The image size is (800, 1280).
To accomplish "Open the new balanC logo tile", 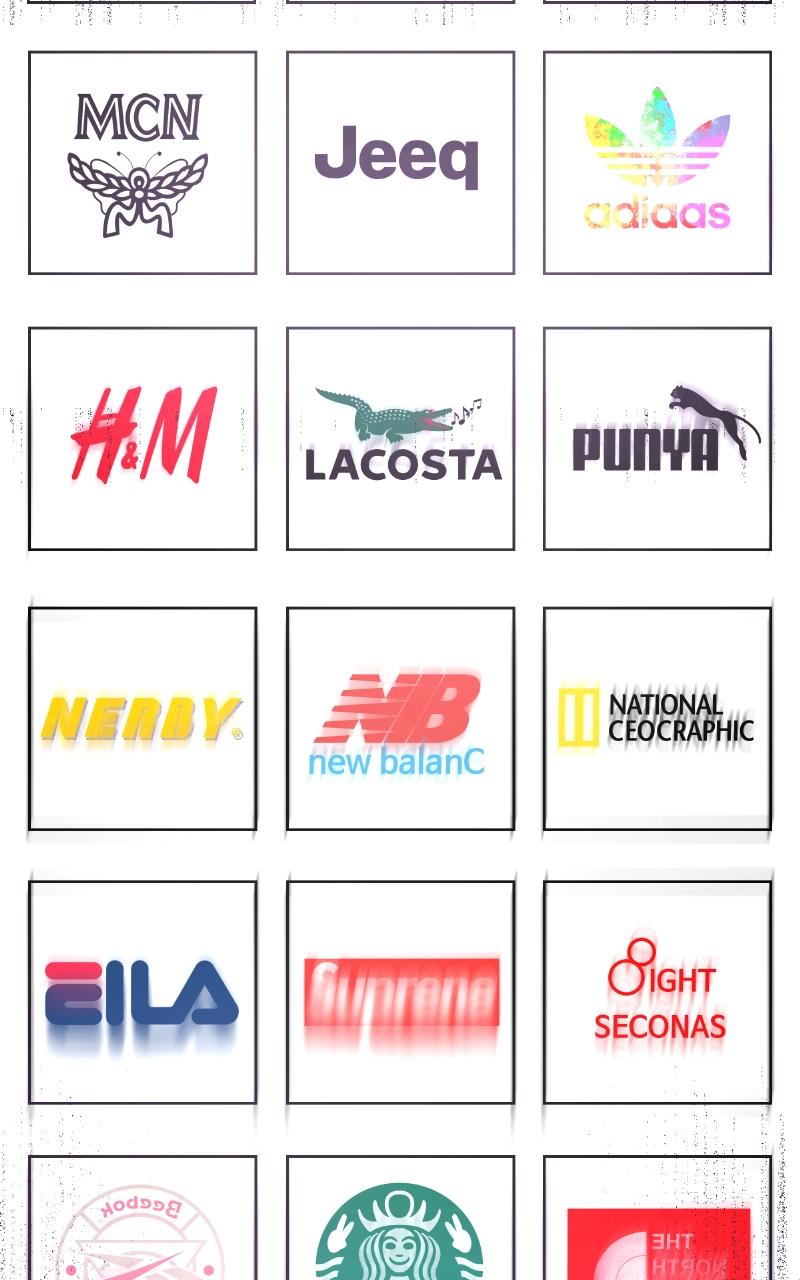I will click(400, 718).
